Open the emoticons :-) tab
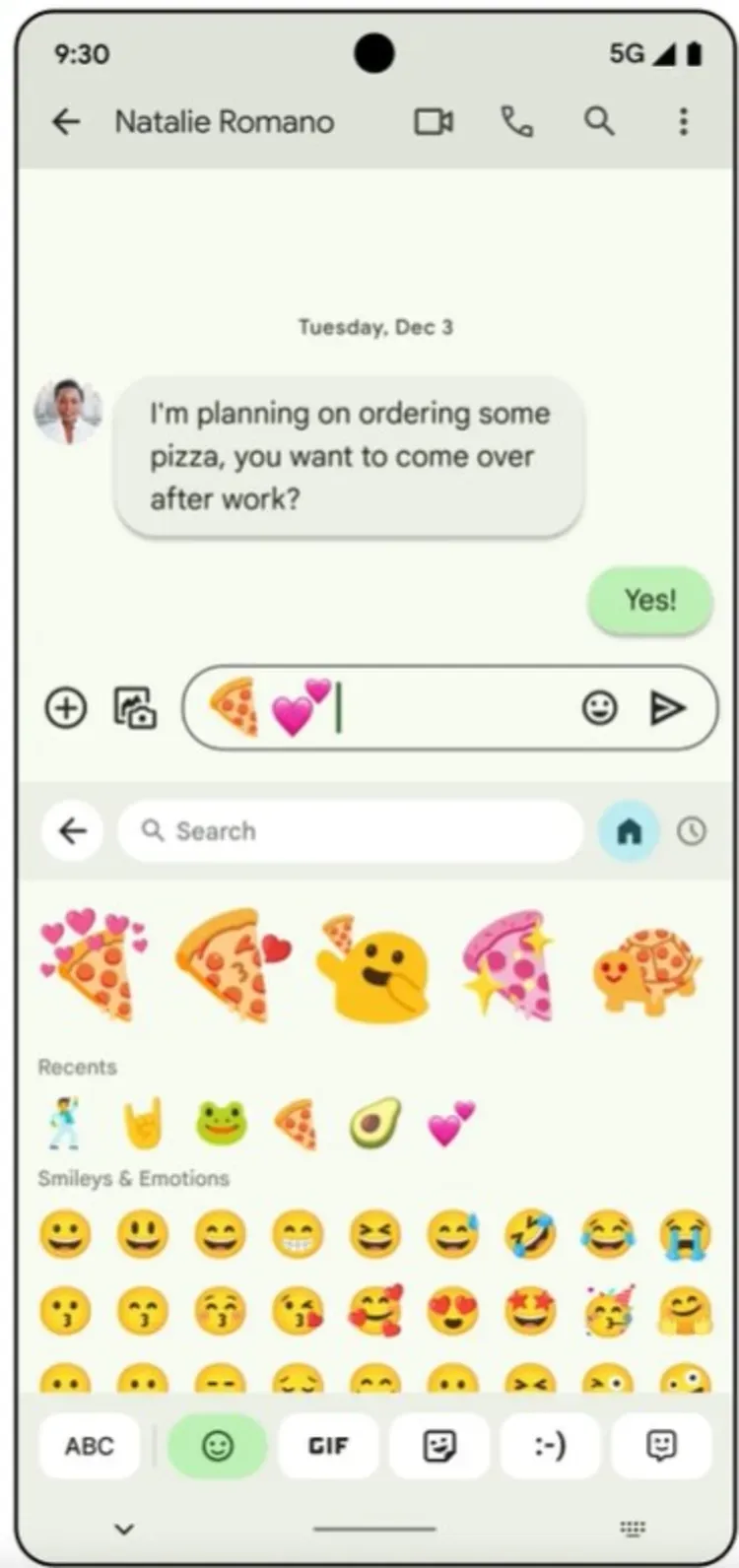 click(x=549, y=1446)
